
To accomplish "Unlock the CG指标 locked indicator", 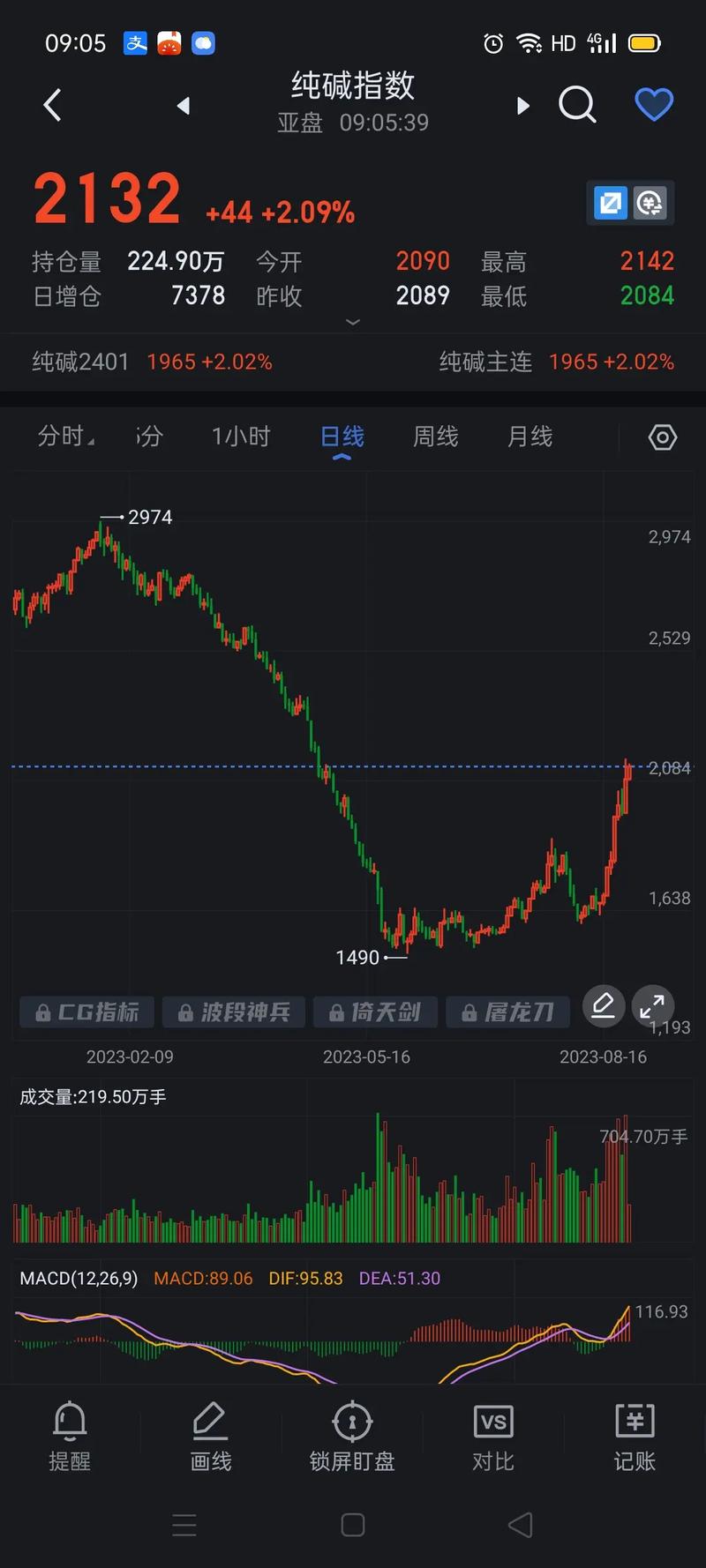I will (86, 1012).
